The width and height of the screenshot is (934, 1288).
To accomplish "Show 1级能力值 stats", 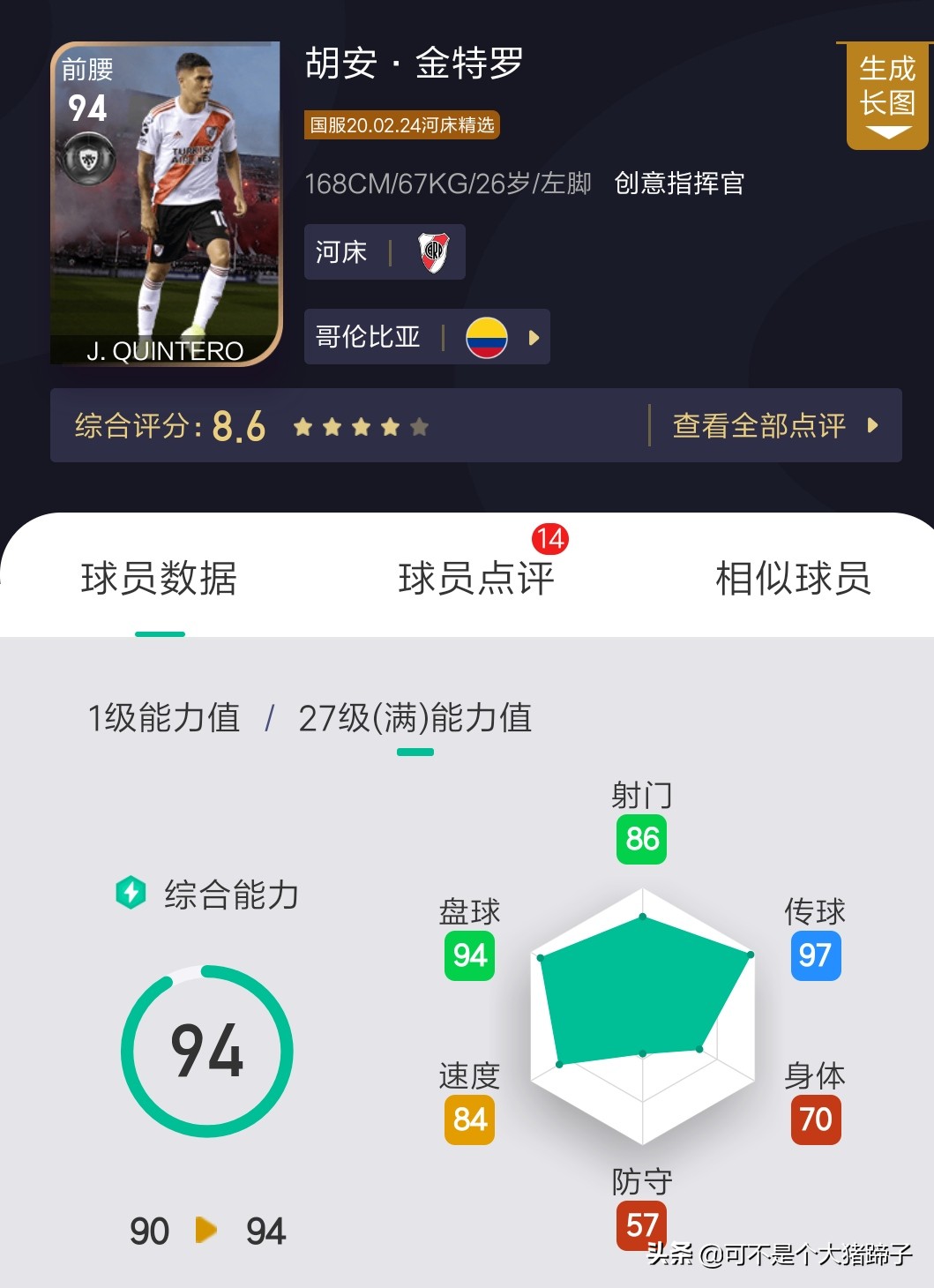I will 164,718.
